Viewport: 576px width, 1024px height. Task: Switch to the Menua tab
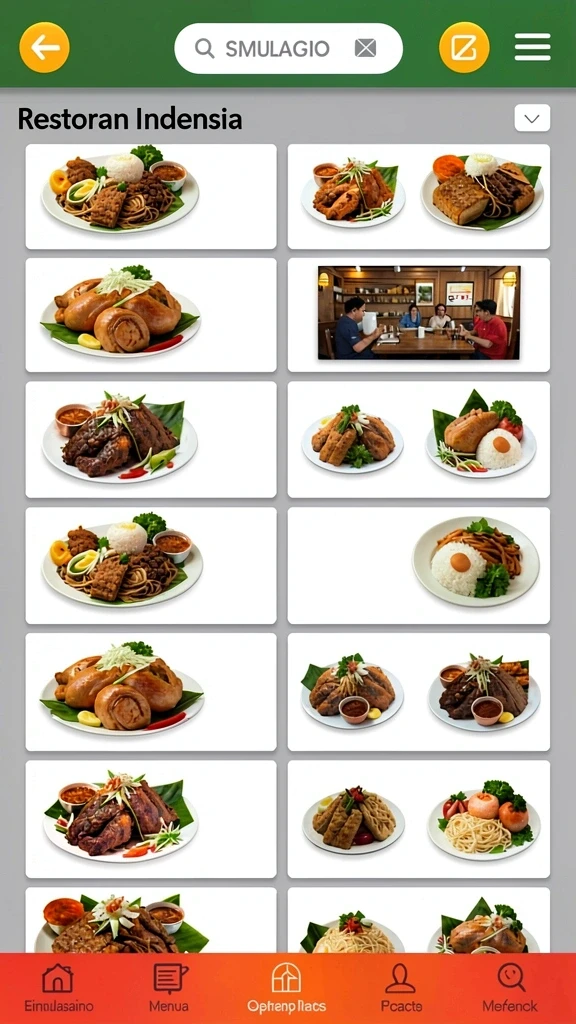tap(169, 987)
